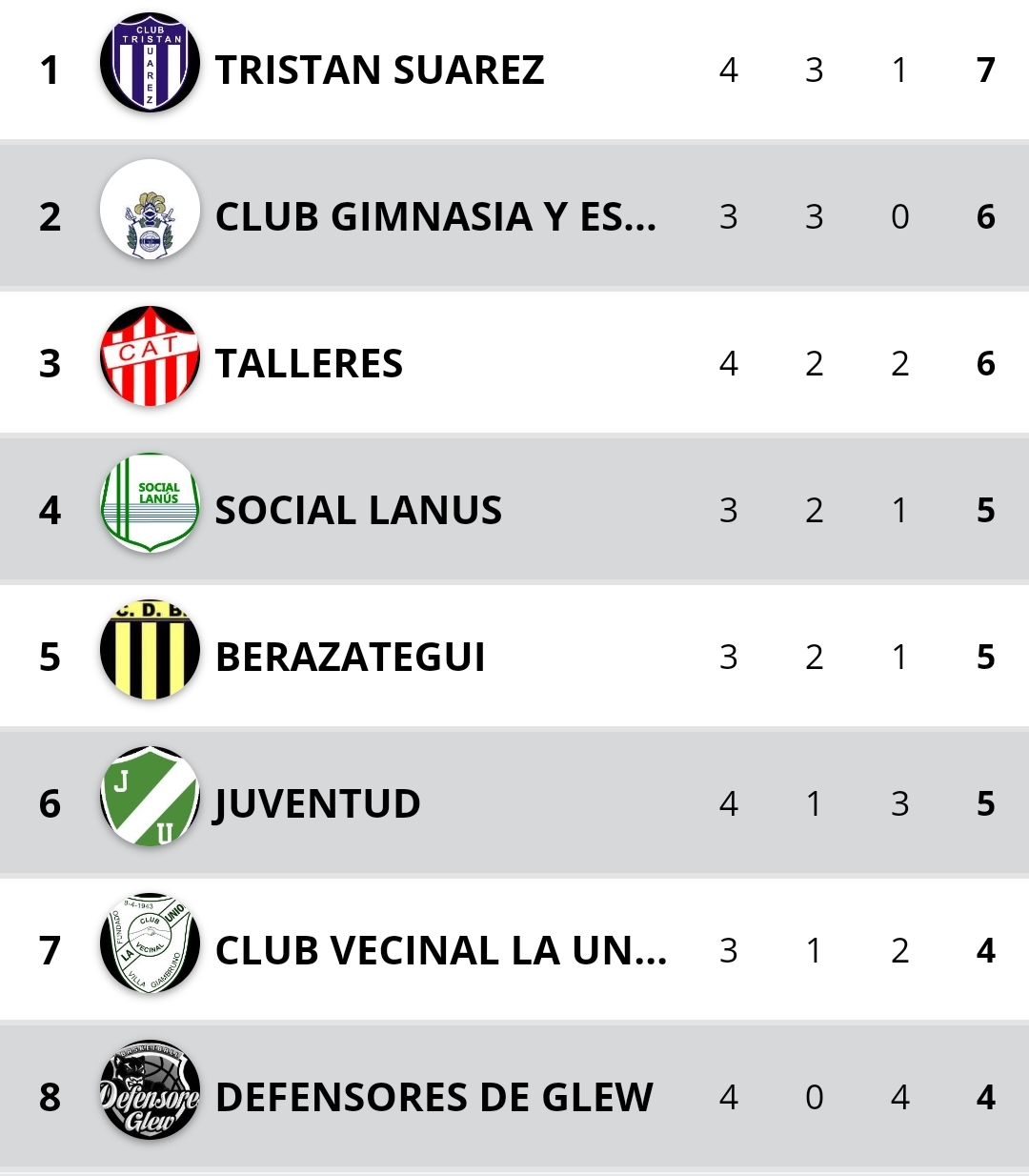Open the Club Vecinal La Un... row
This screenshot has height=1176, width=1029.
[440, 950]
